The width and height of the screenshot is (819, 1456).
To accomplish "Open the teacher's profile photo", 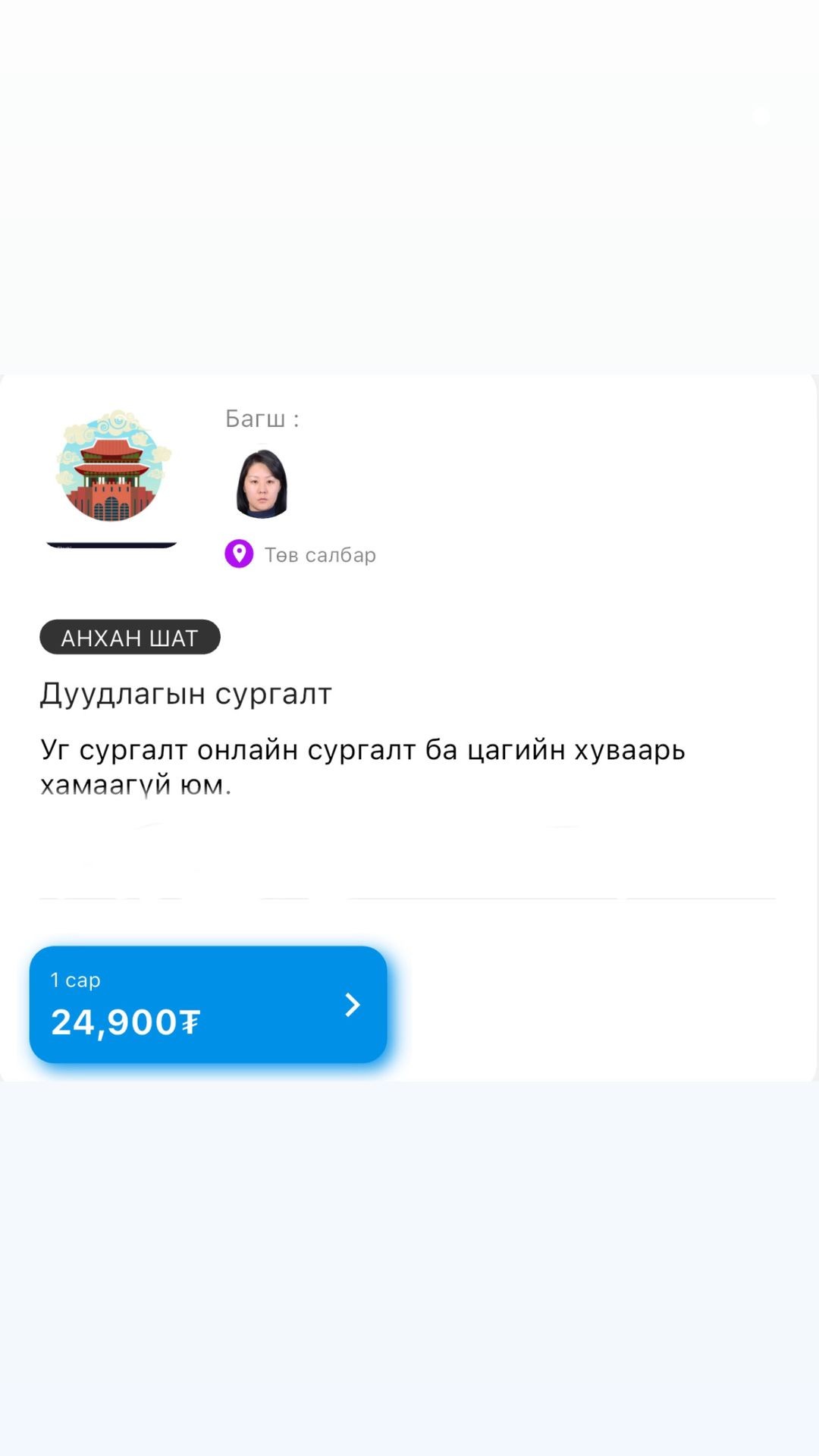I will (262, 484).
